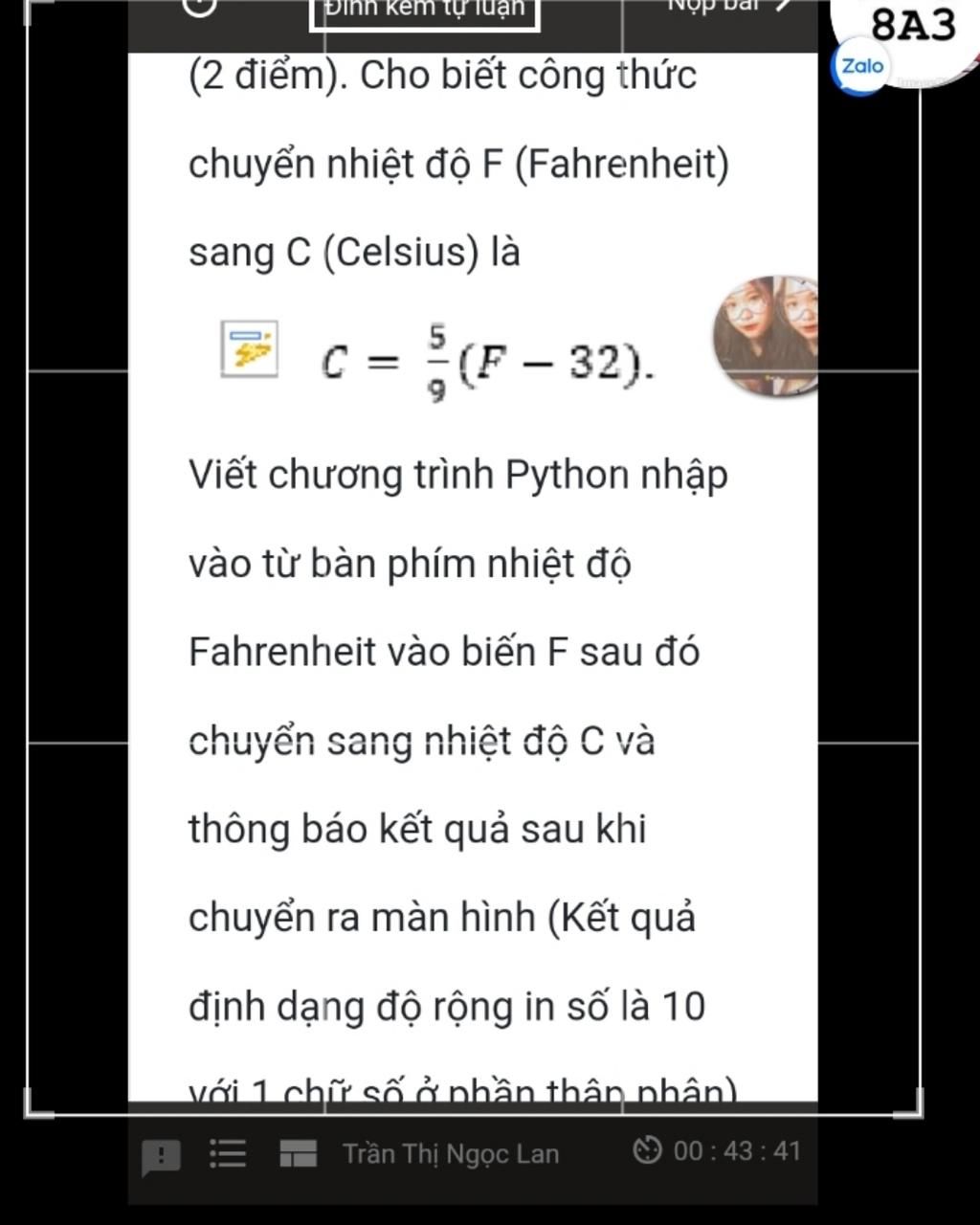This screenshot has height=1225, width=980.
Task: Tap the small image icon beside the formula
Action: [250, 349]
